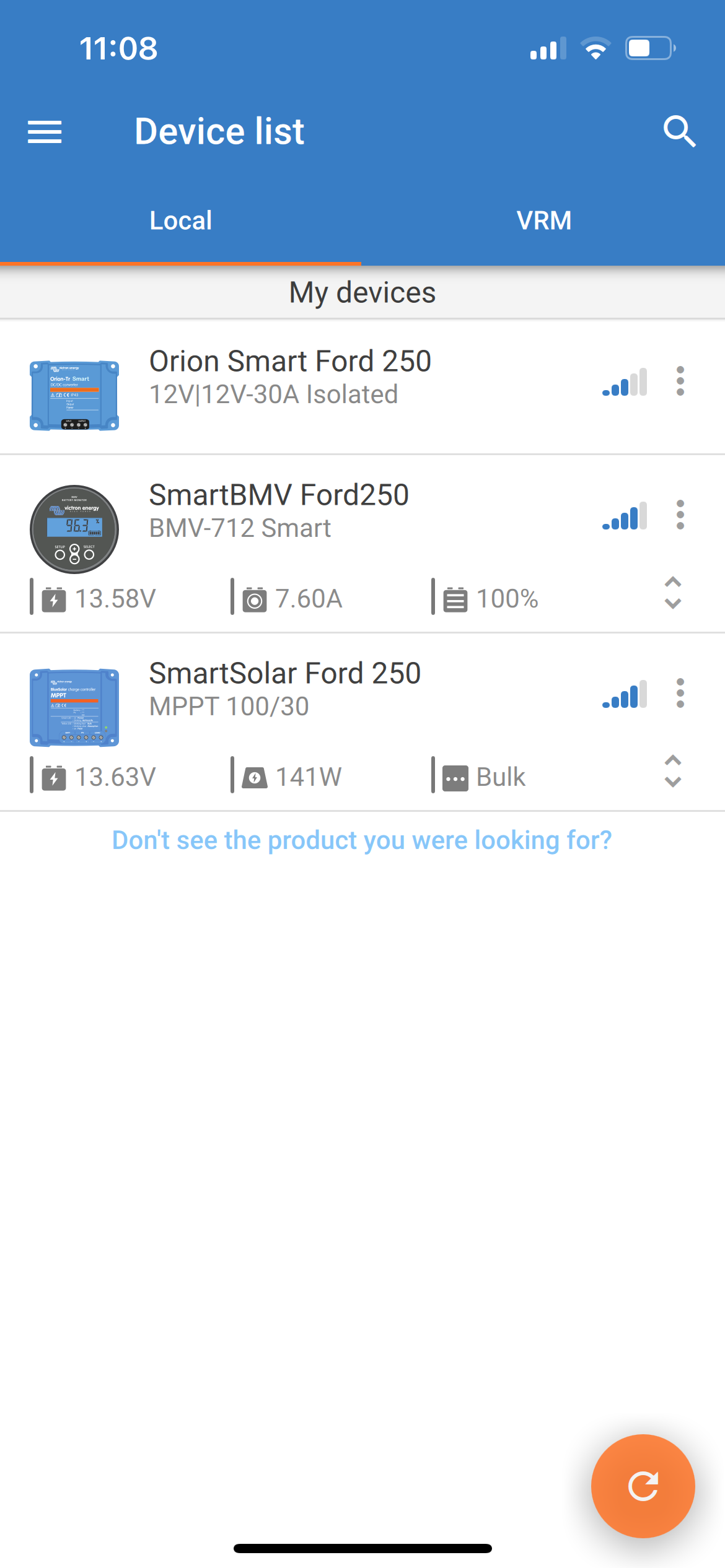
Task: Expand SmartBMV Ford250 readout details
Action: click(673, 593)
